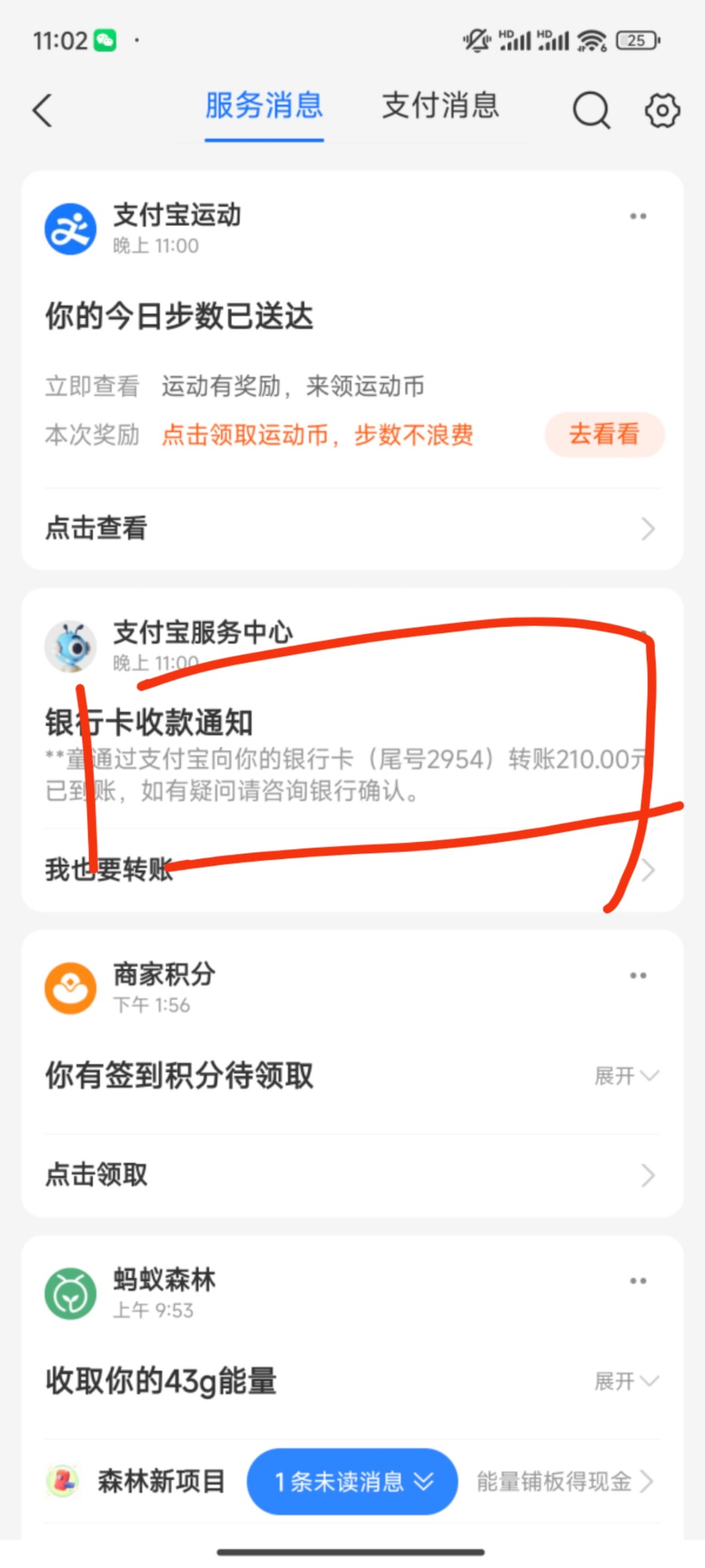The image size is (705, 1568).
Task: Tap the 去看看 button
Action: click(604, 434)
